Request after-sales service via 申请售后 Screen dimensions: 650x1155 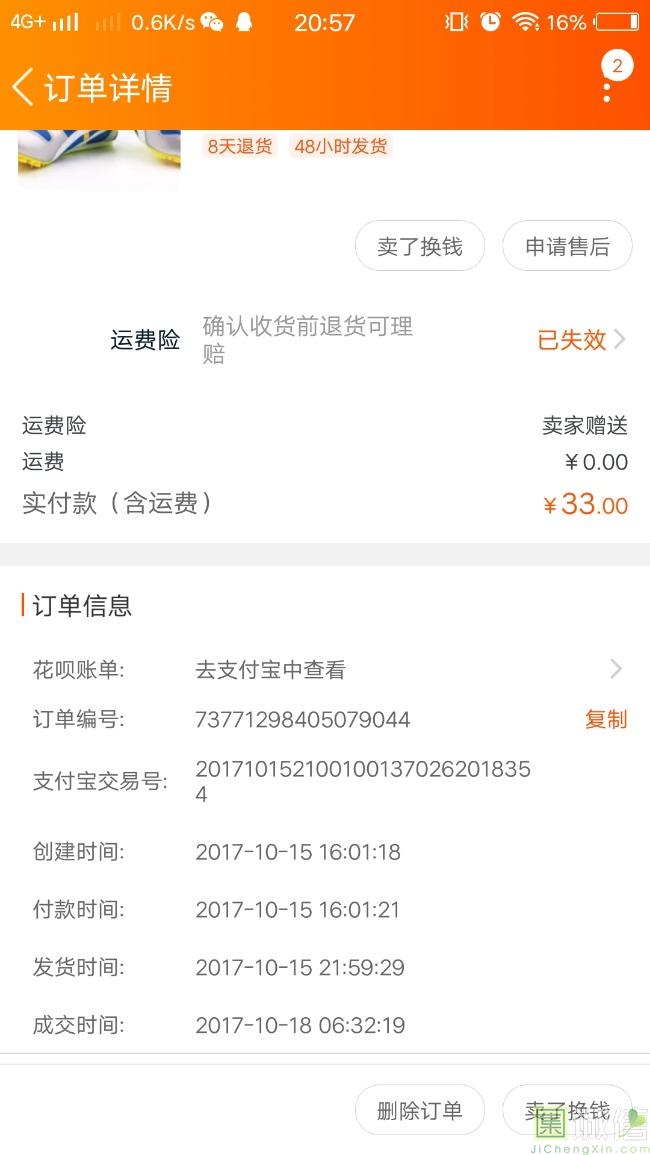567,246
